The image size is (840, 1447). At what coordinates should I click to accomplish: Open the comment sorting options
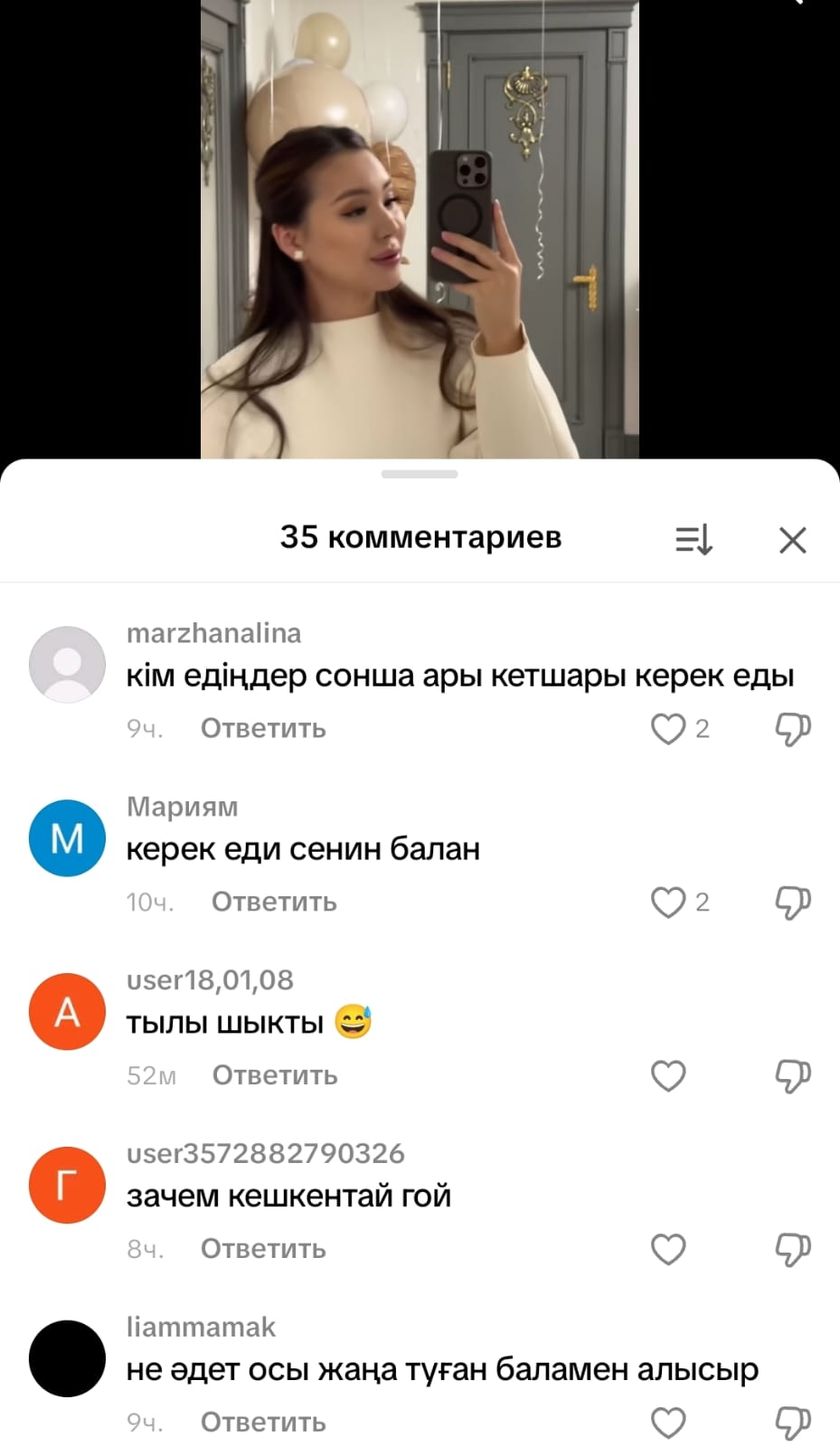pyautogui.click(x=694, y=540)
